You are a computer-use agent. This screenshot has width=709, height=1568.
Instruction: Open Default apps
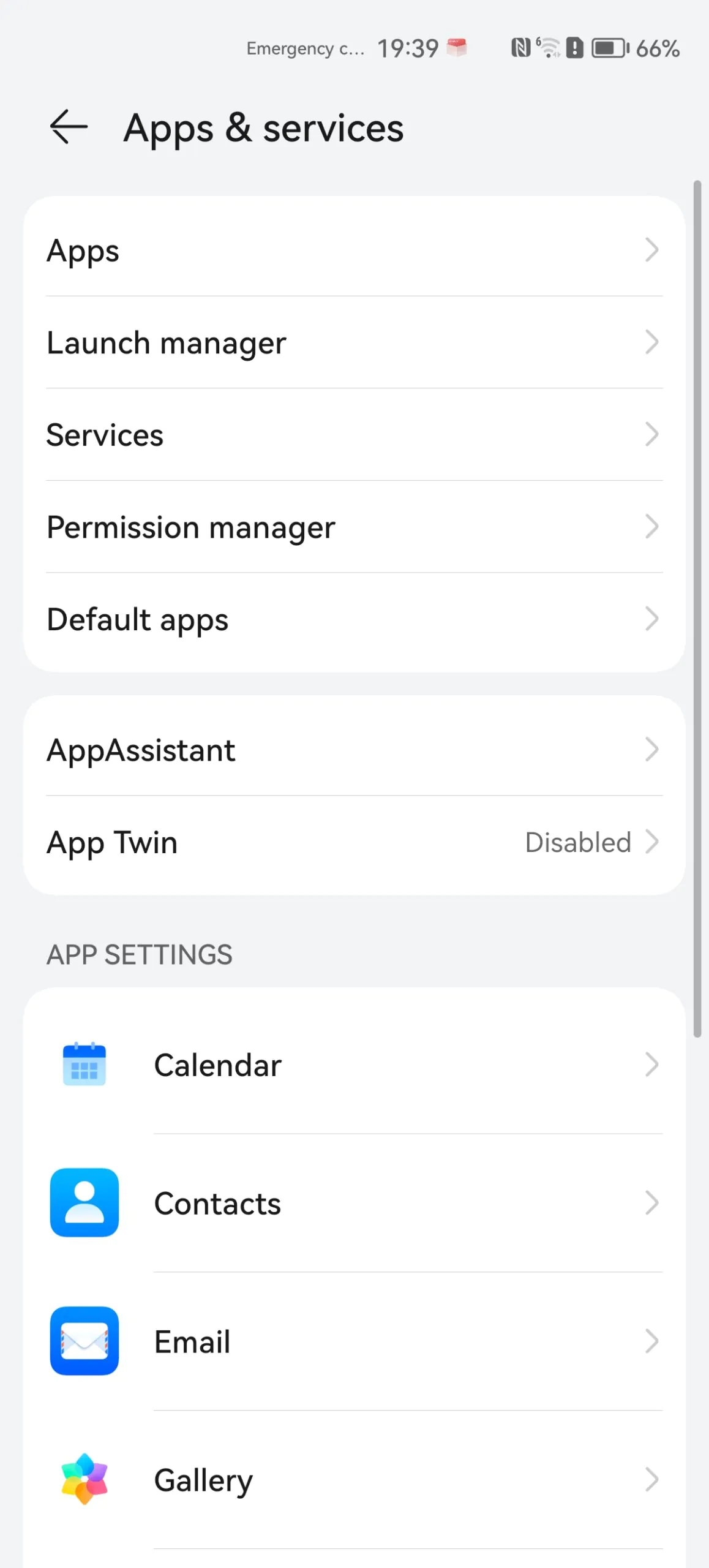[354, 619]
